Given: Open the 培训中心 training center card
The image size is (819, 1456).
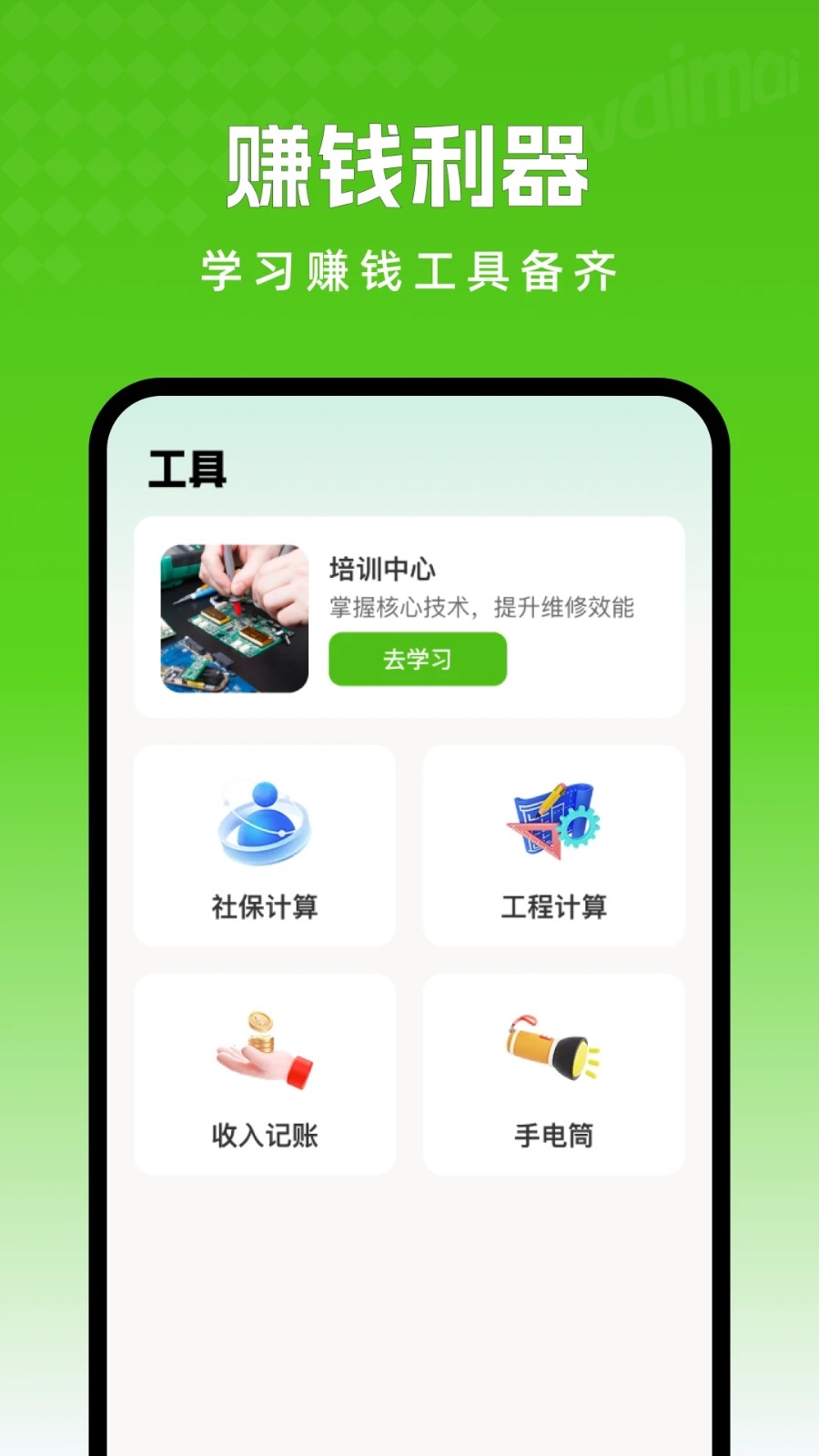Looking at the screenshot, I should [409, 616].
